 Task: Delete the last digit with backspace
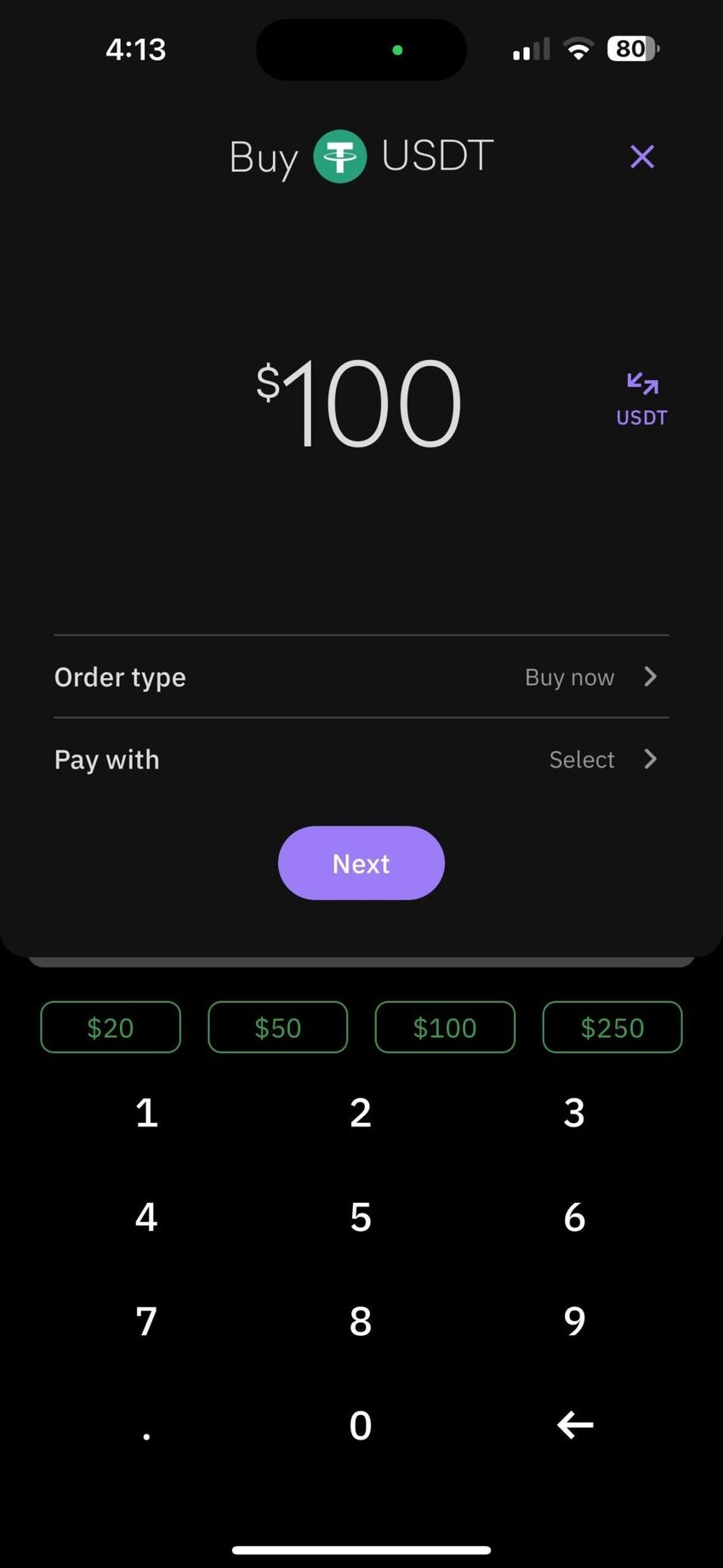(574, 1425)
